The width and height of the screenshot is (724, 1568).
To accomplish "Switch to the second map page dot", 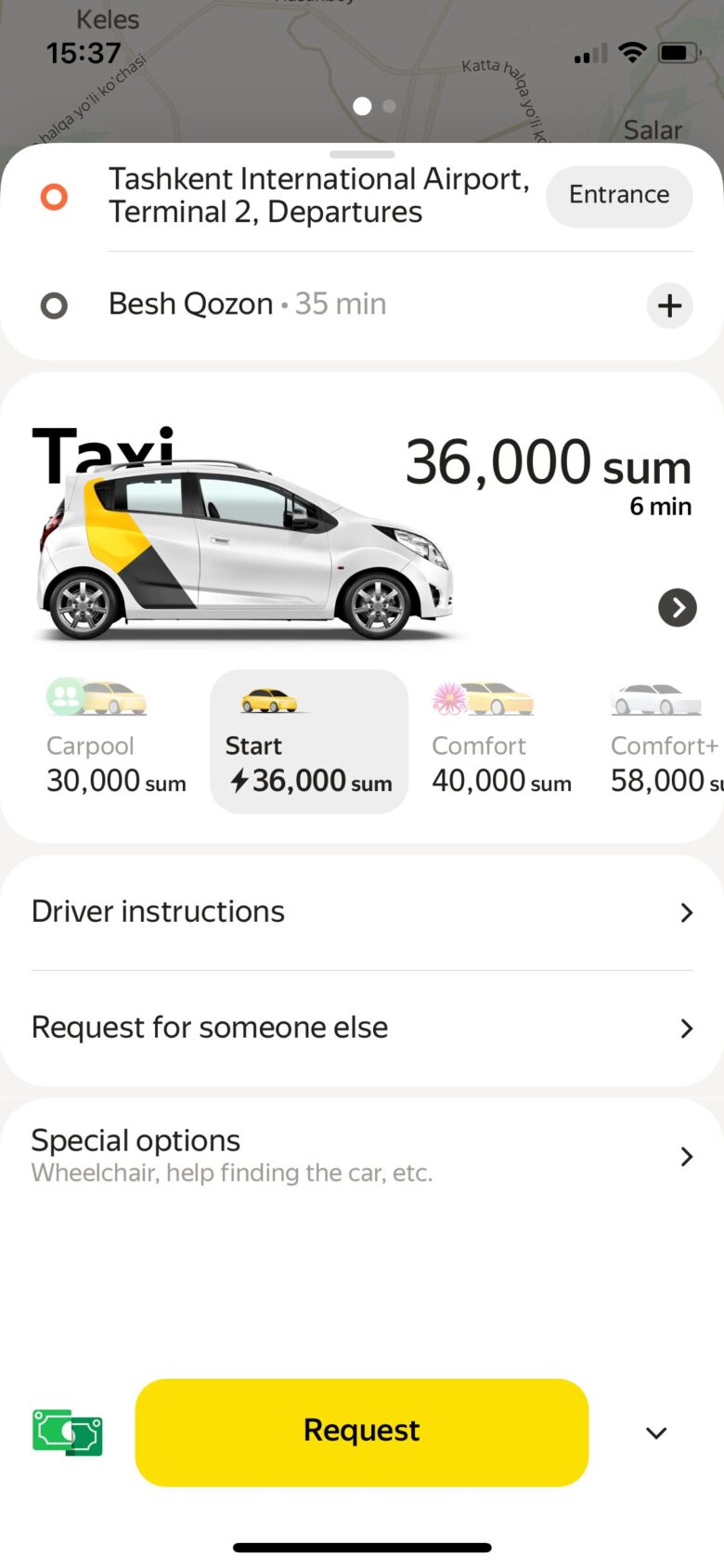I will tap(389, 106).
